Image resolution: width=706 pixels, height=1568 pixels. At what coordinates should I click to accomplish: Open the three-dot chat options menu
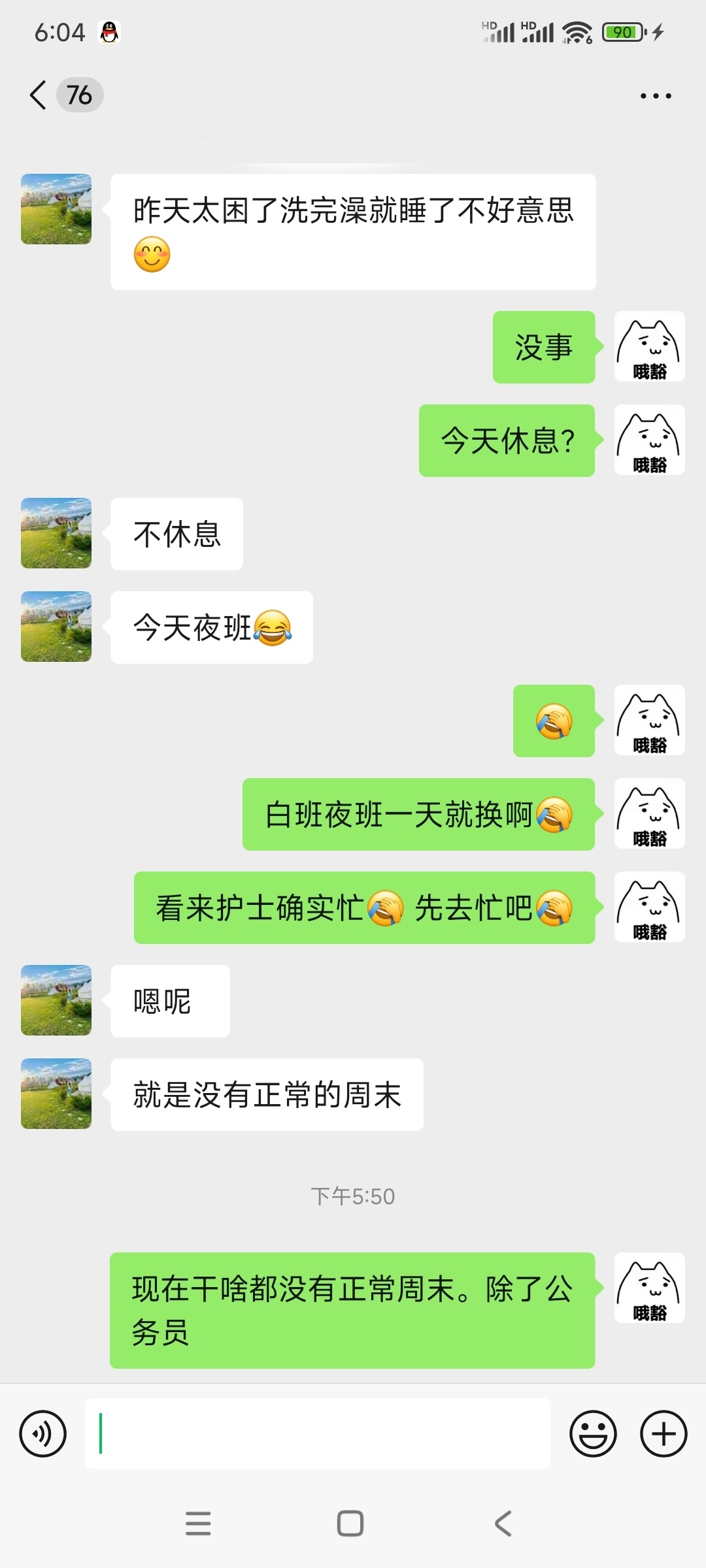[x=655, y=96]
